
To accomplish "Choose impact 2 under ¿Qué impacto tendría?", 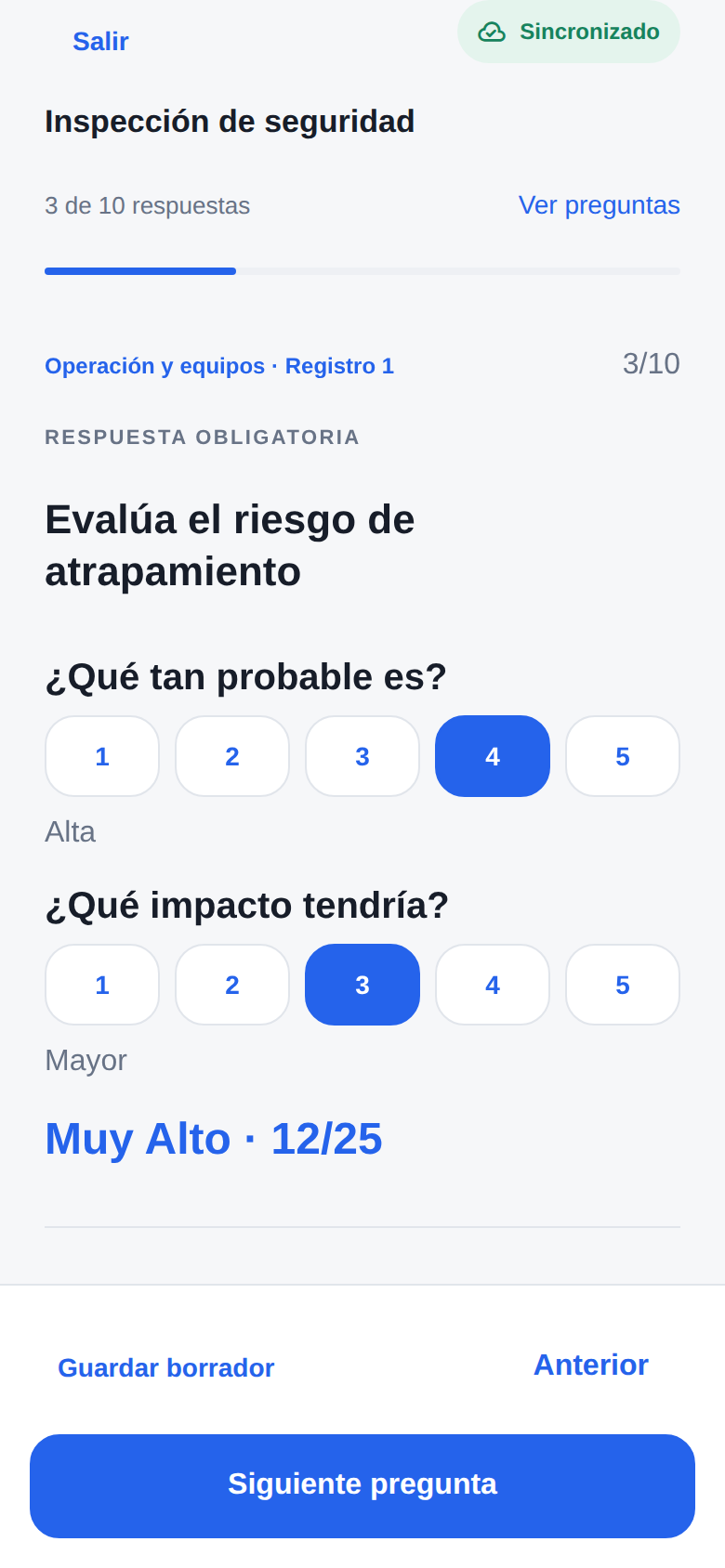I will pyautogui.click(x=232, y=985).
